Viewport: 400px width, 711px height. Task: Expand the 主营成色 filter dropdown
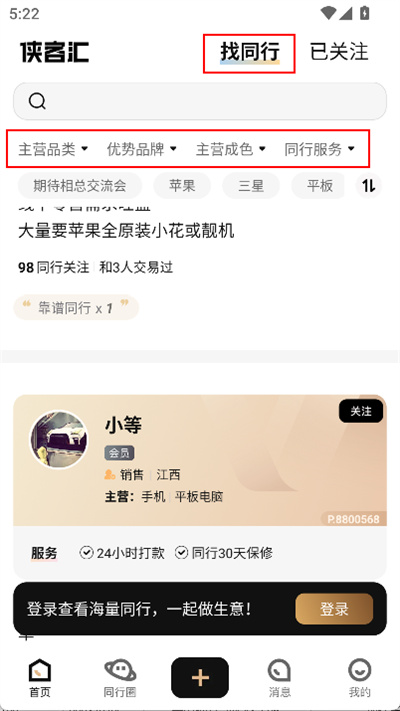(231, 149)
